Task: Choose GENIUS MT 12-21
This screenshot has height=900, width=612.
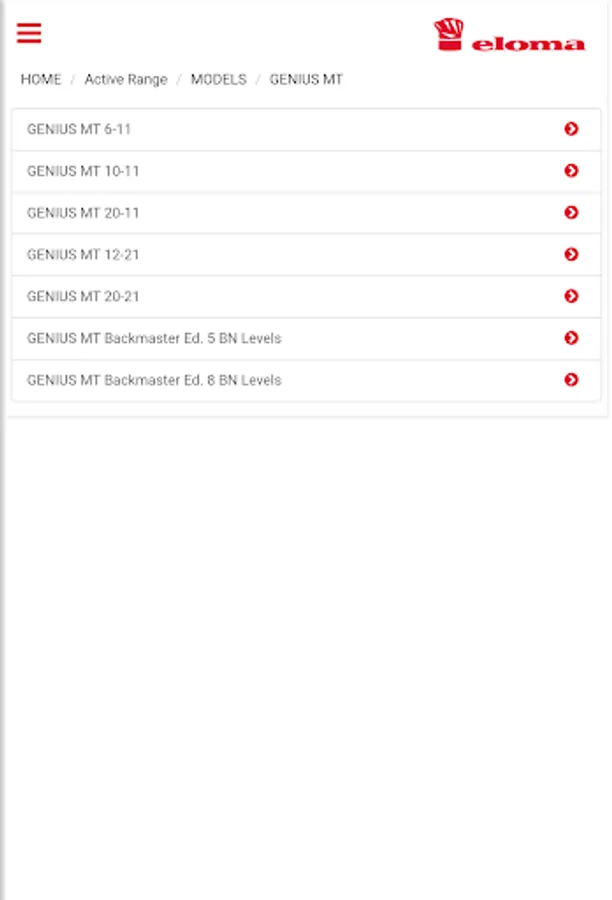Action: point(306,255)
